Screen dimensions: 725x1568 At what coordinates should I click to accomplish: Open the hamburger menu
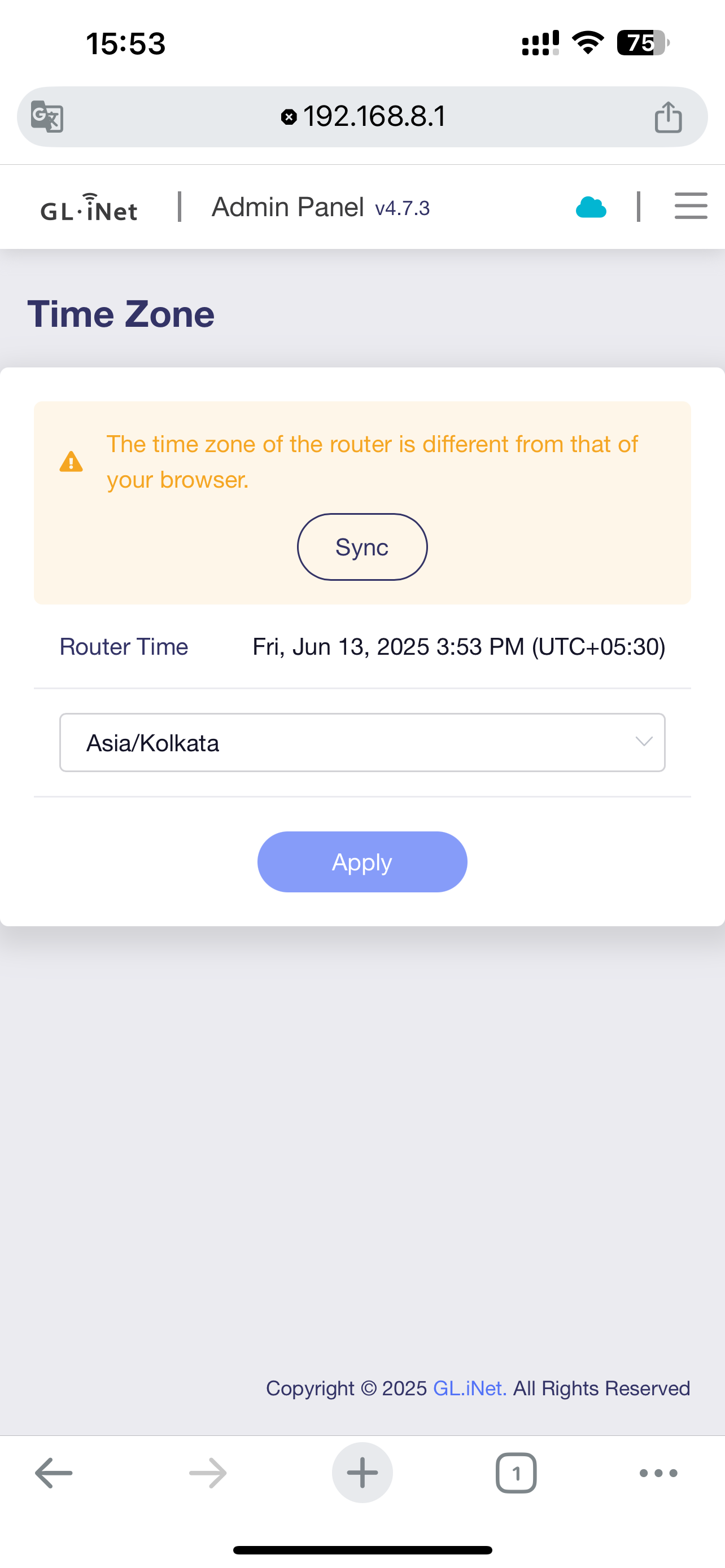tap(691, 206)
